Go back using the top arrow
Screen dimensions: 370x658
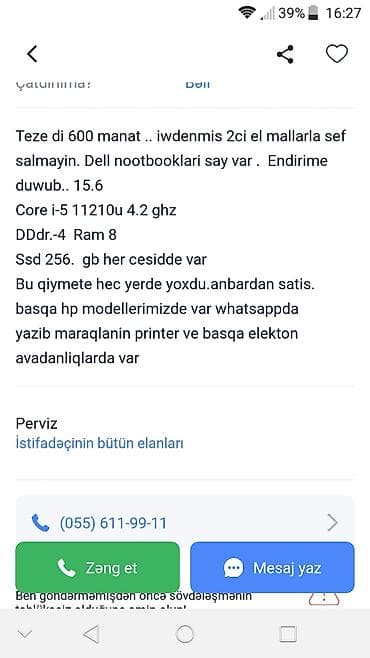[x=32, y=54]
